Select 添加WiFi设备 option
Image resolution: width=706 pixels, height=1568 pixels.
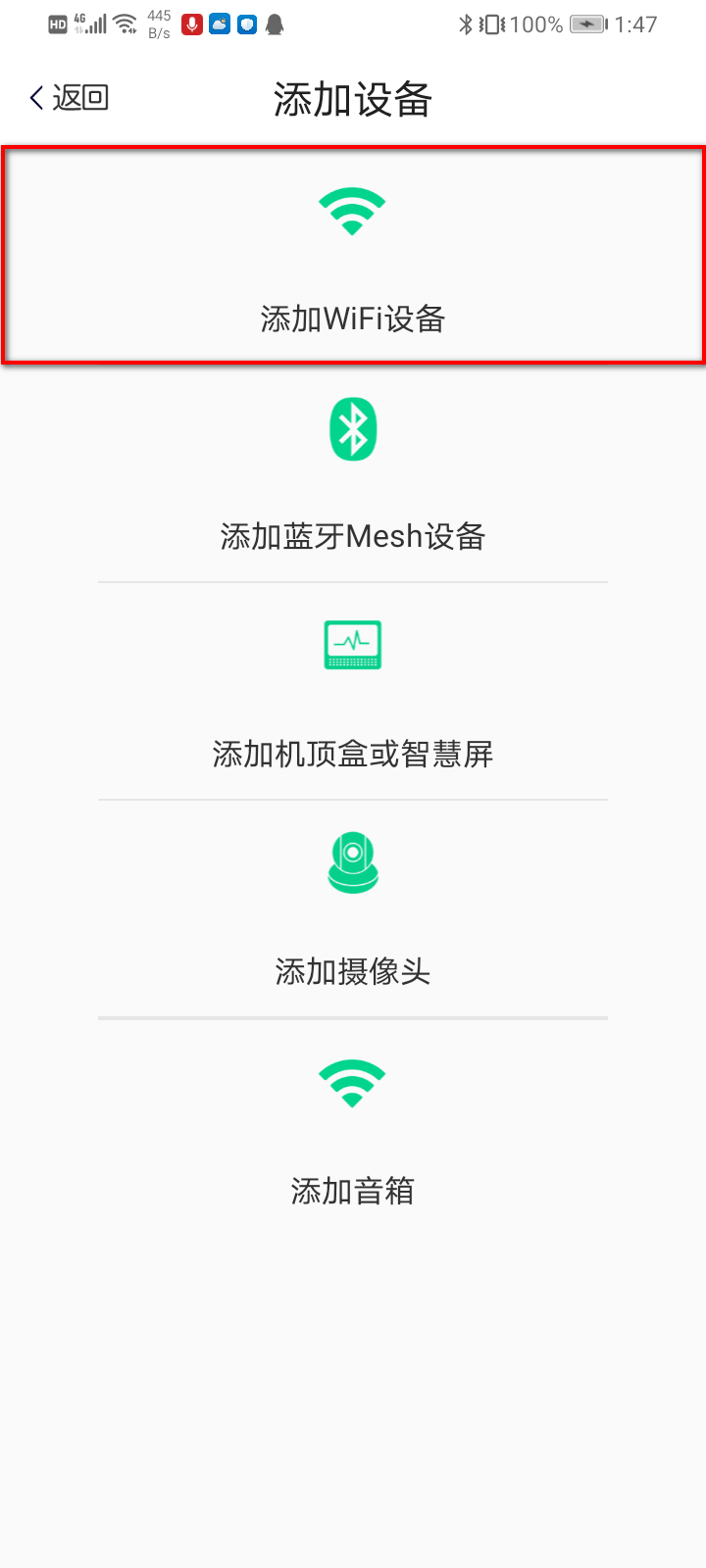click(x=353, y=257)
